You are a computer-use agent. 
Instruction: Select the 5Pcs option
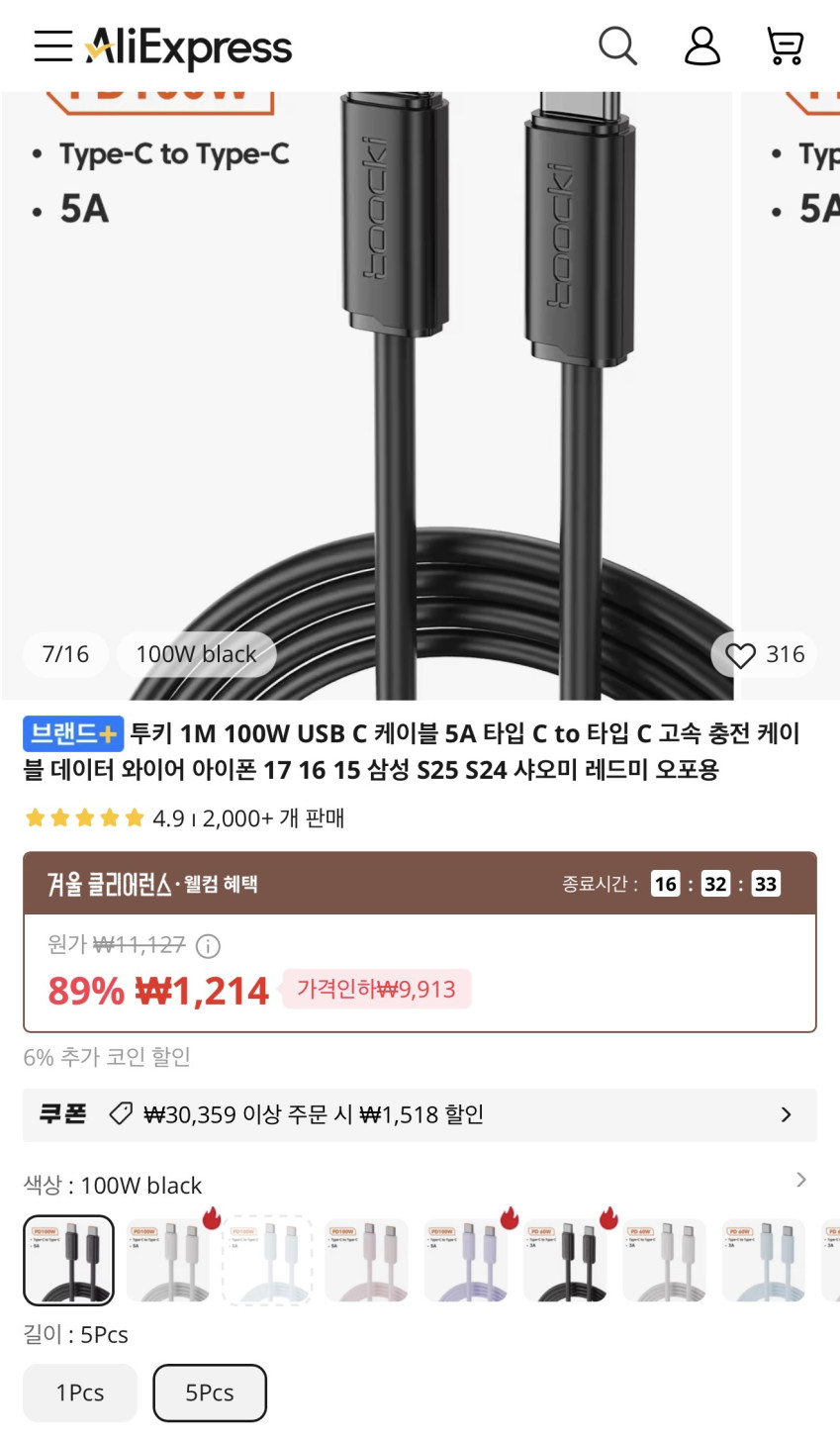(x=210, y=1392)
